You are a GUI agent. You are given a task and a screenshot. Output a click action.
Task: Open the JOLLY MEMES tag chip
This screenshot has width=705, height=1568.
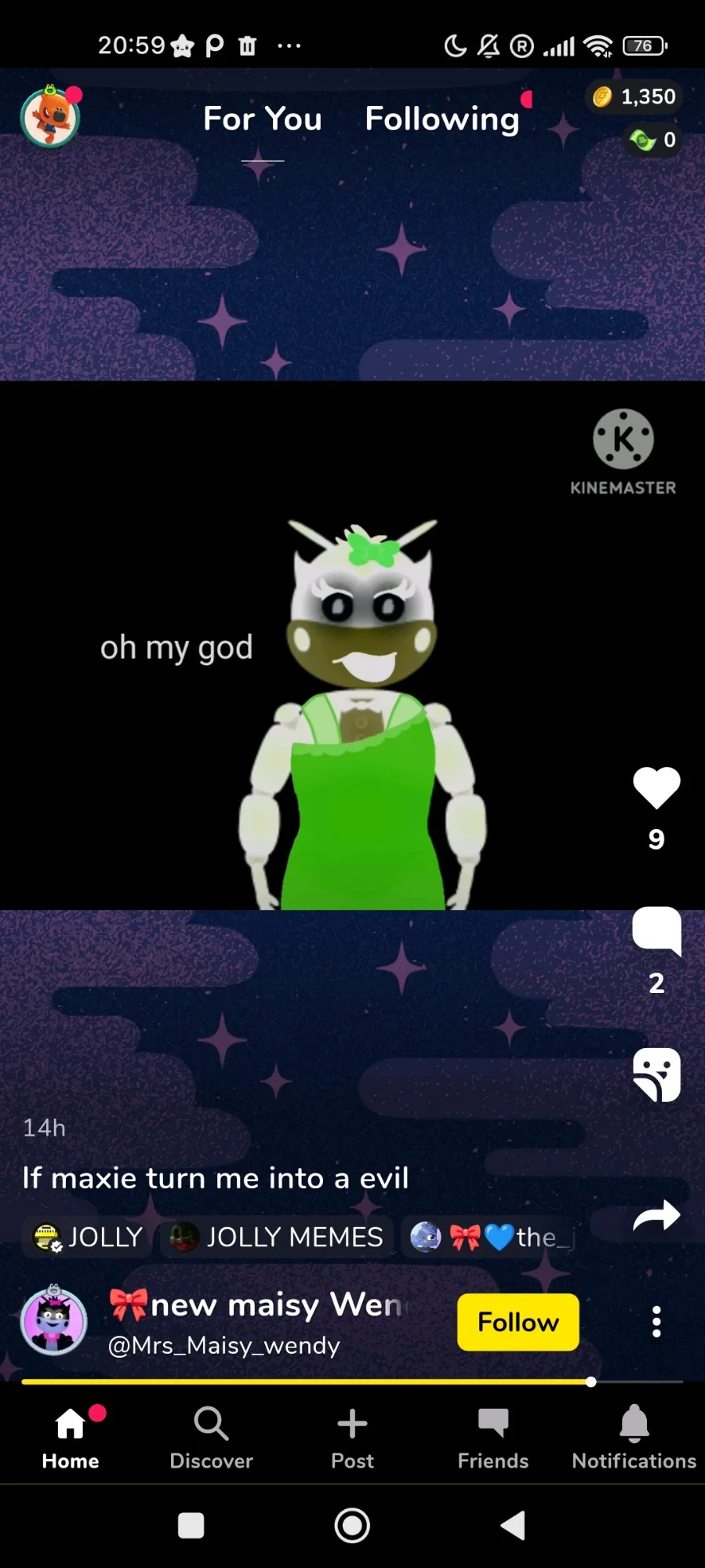[277, 1237]
